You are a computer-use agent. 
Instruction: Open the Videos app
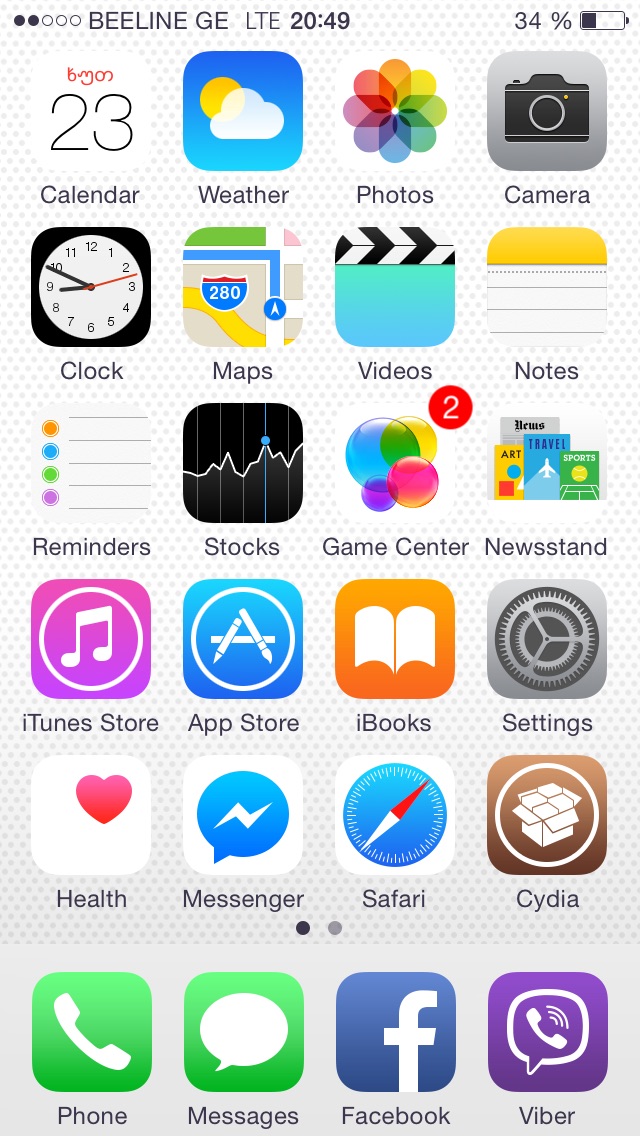tap(395, 288)
